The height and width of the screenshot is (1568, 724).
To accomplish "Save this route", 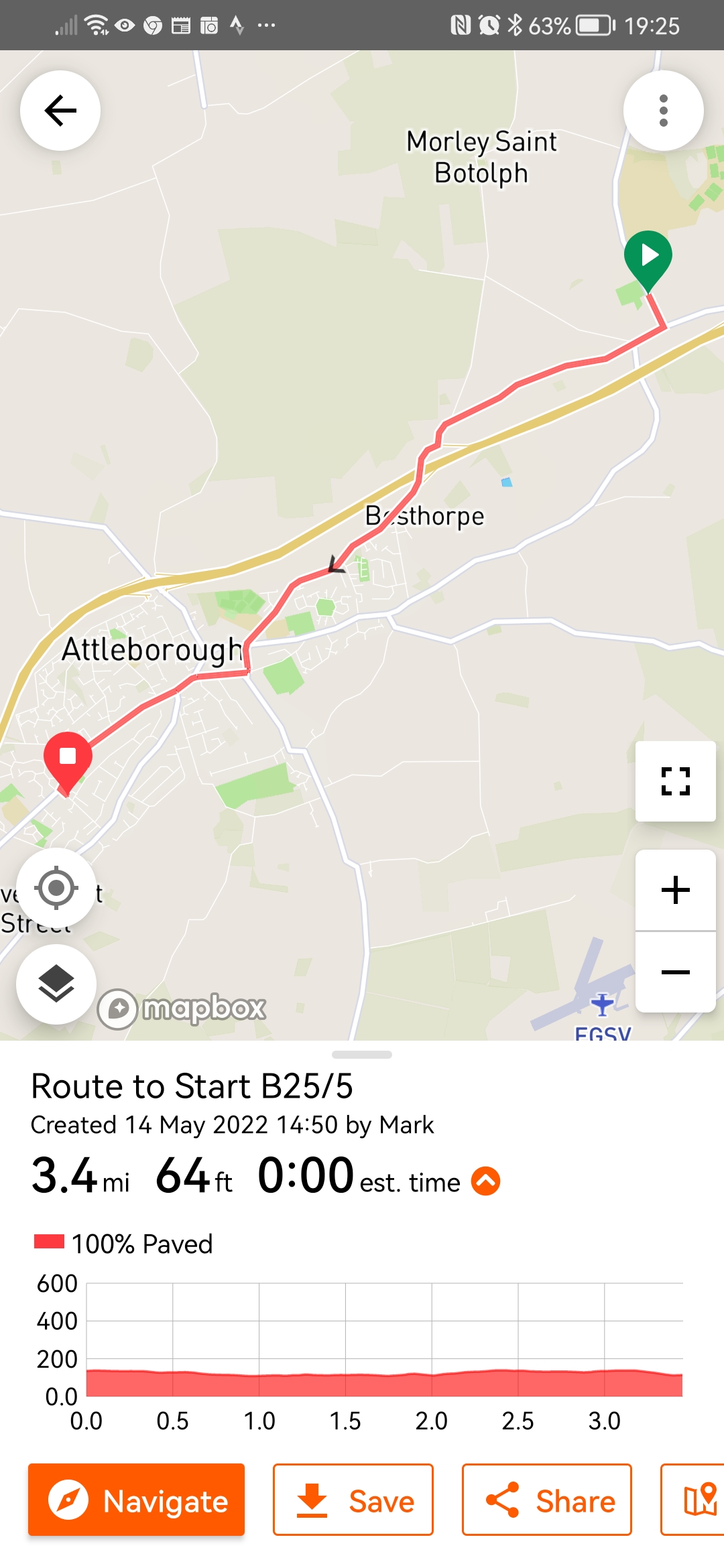I will [x=353, y=1500].
